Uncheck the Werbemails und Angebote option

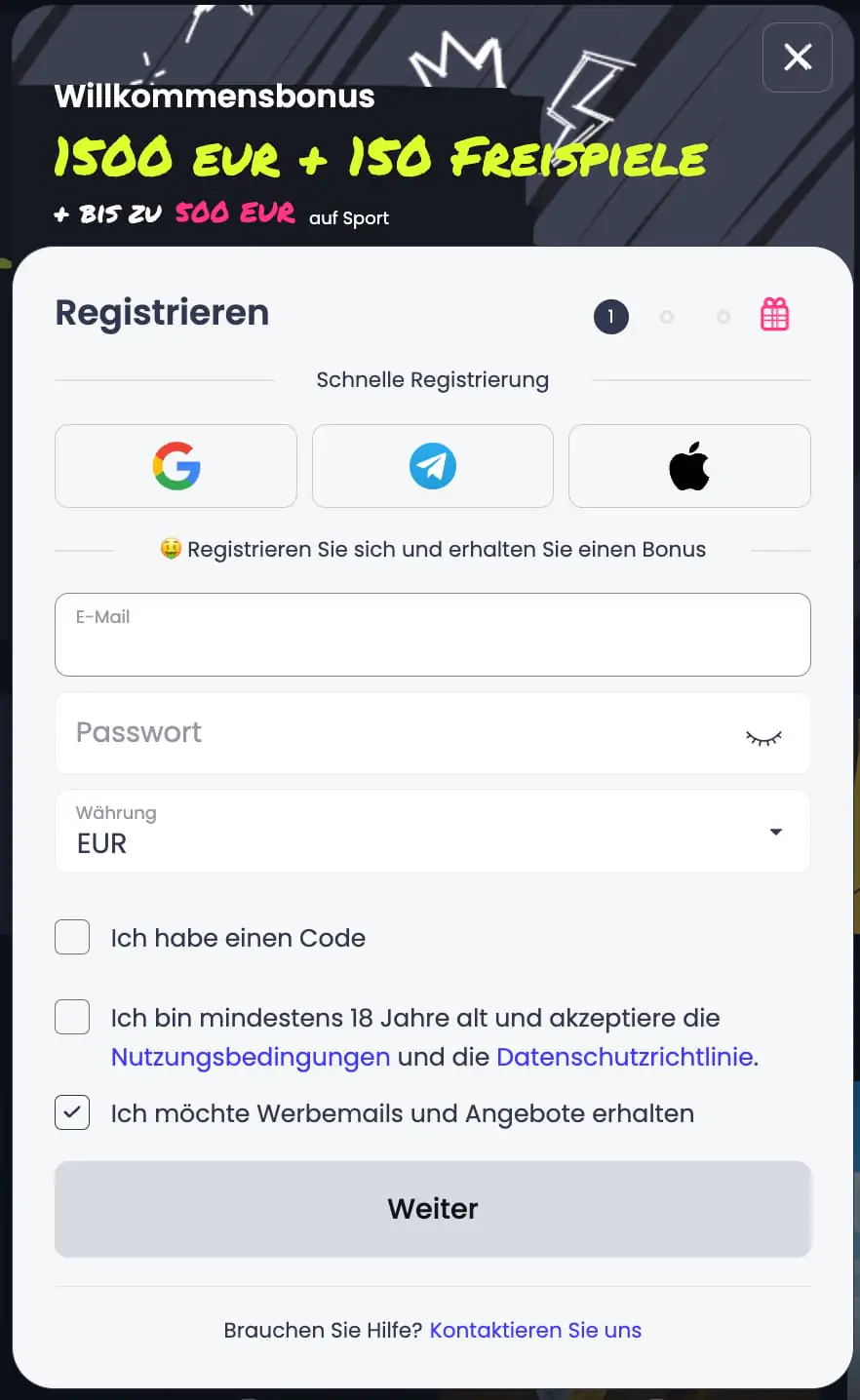click(72, 1112)
